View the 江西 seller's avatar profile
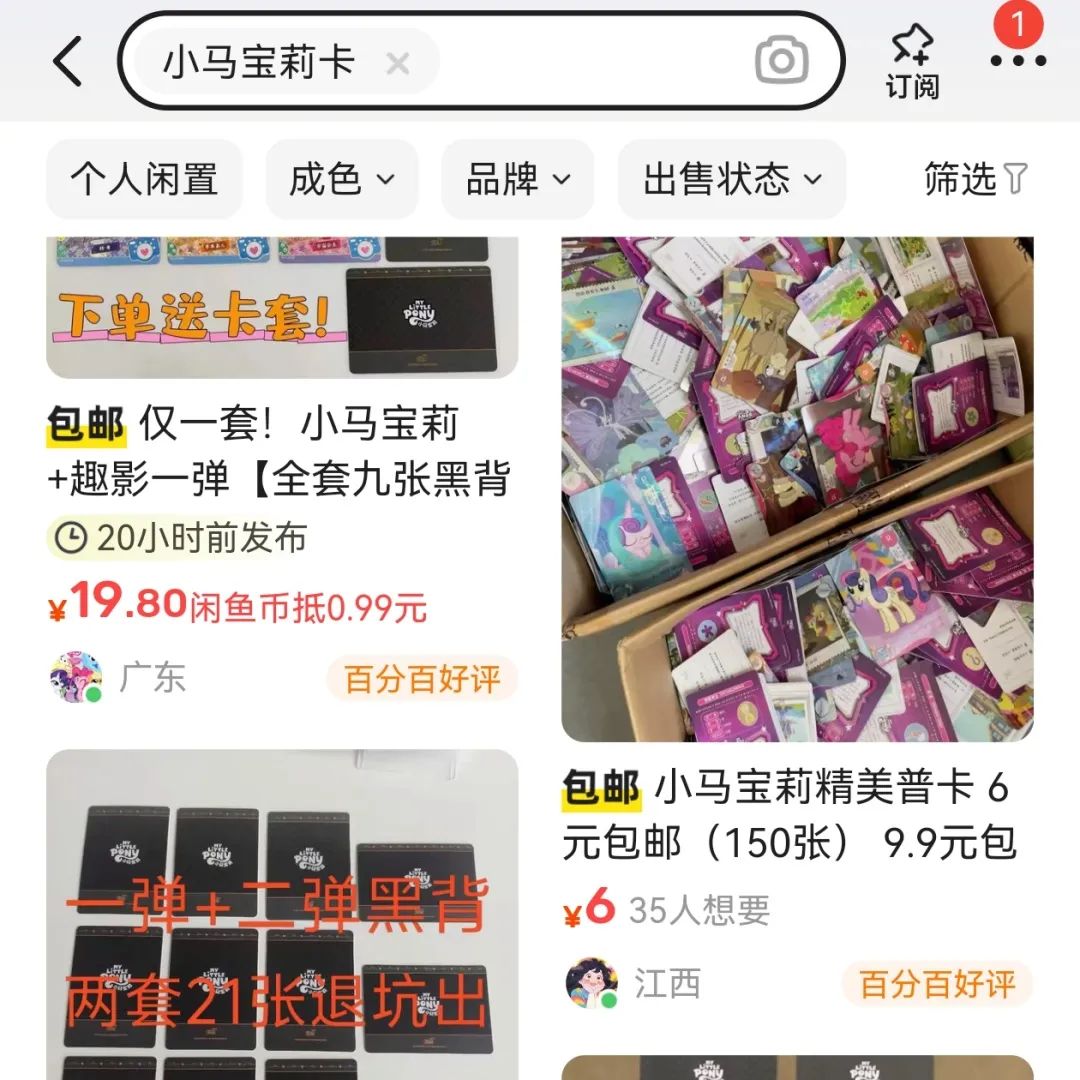Image resolution: width=1080 pixels, height=1080 pixels. (x=591, y=983)
